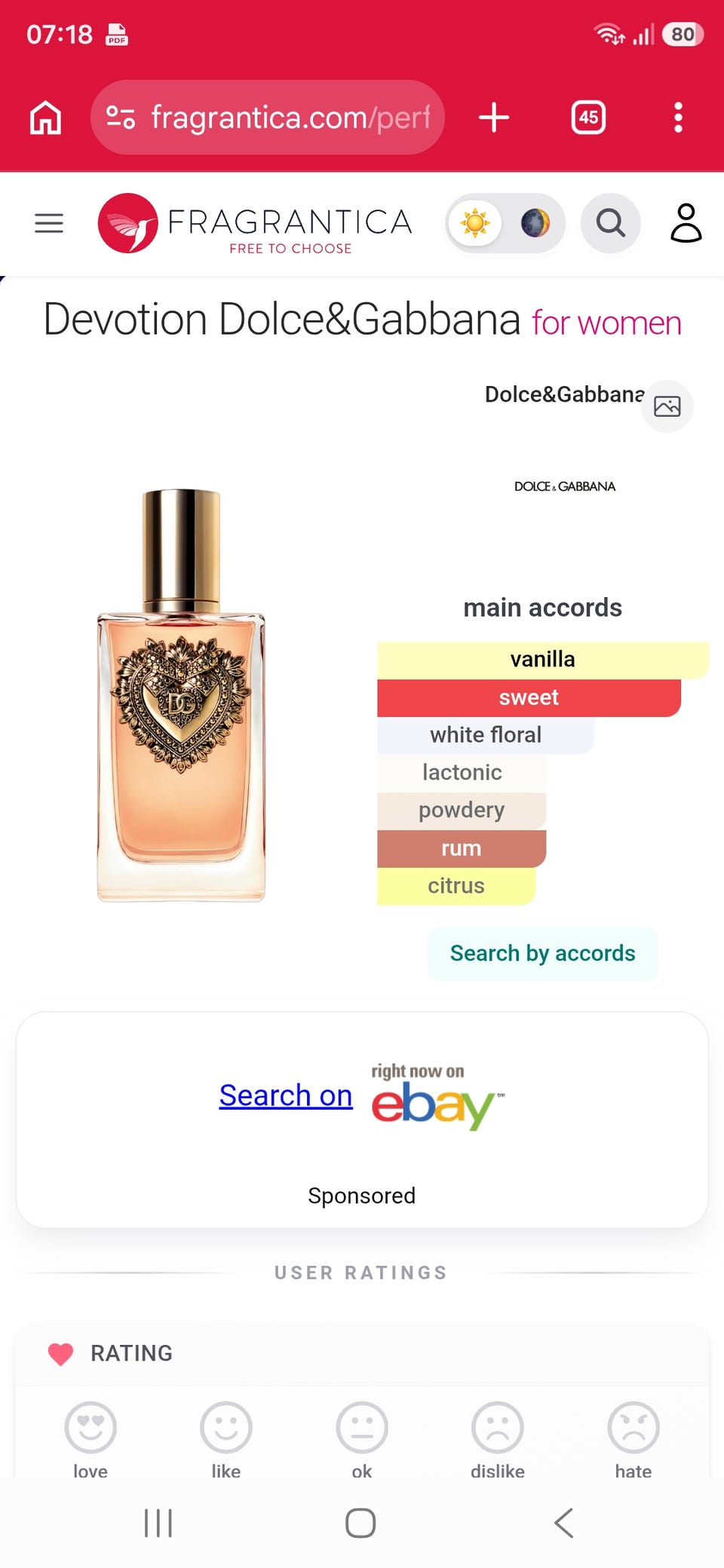Screen dimensions: 724x1568
Task: Follow the Search on eBay link
Action: pyautogui.click(x=286, y=1095)
